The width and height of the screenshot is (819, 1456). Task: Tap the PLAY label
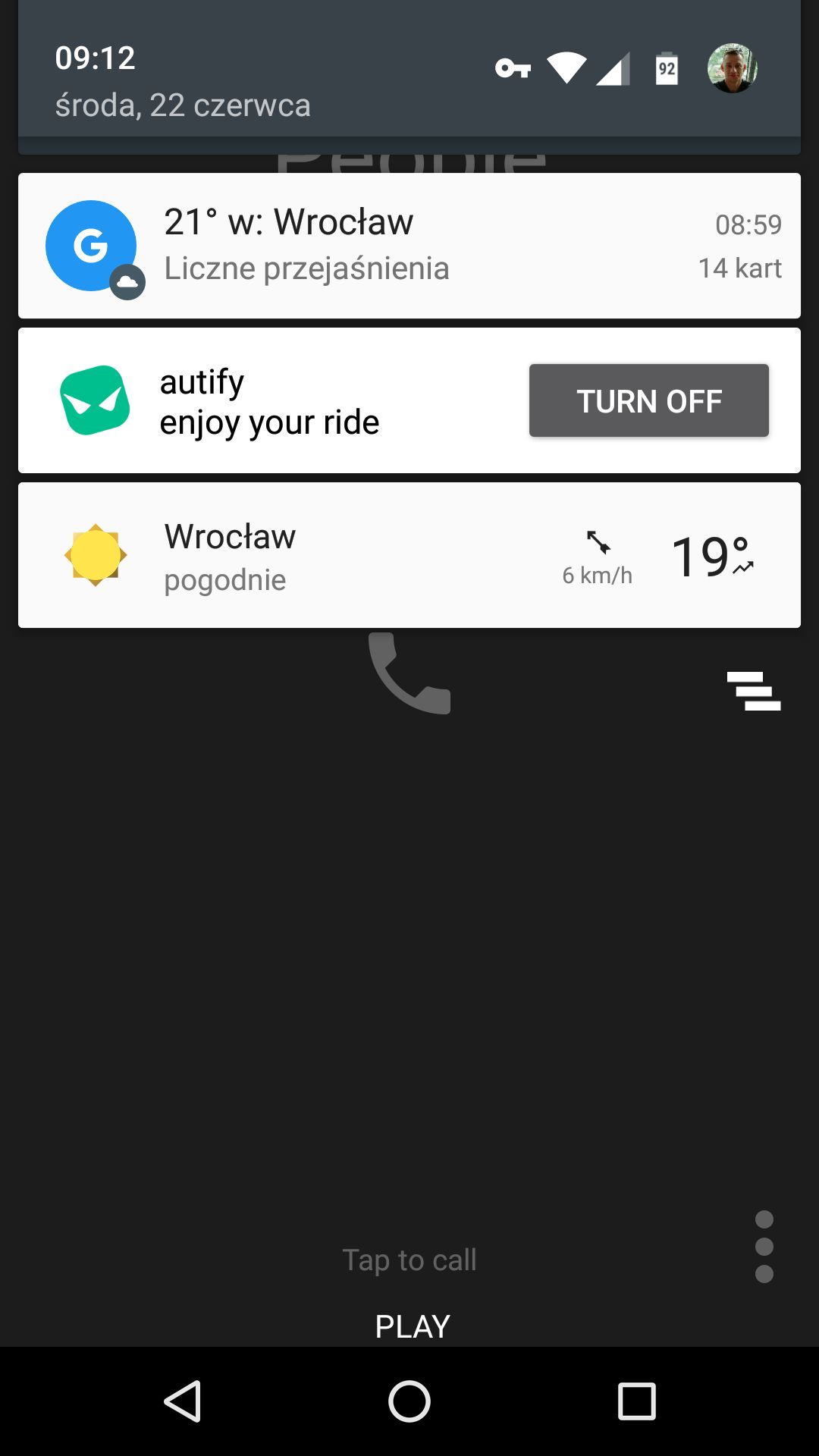(x=413, y=1326)
